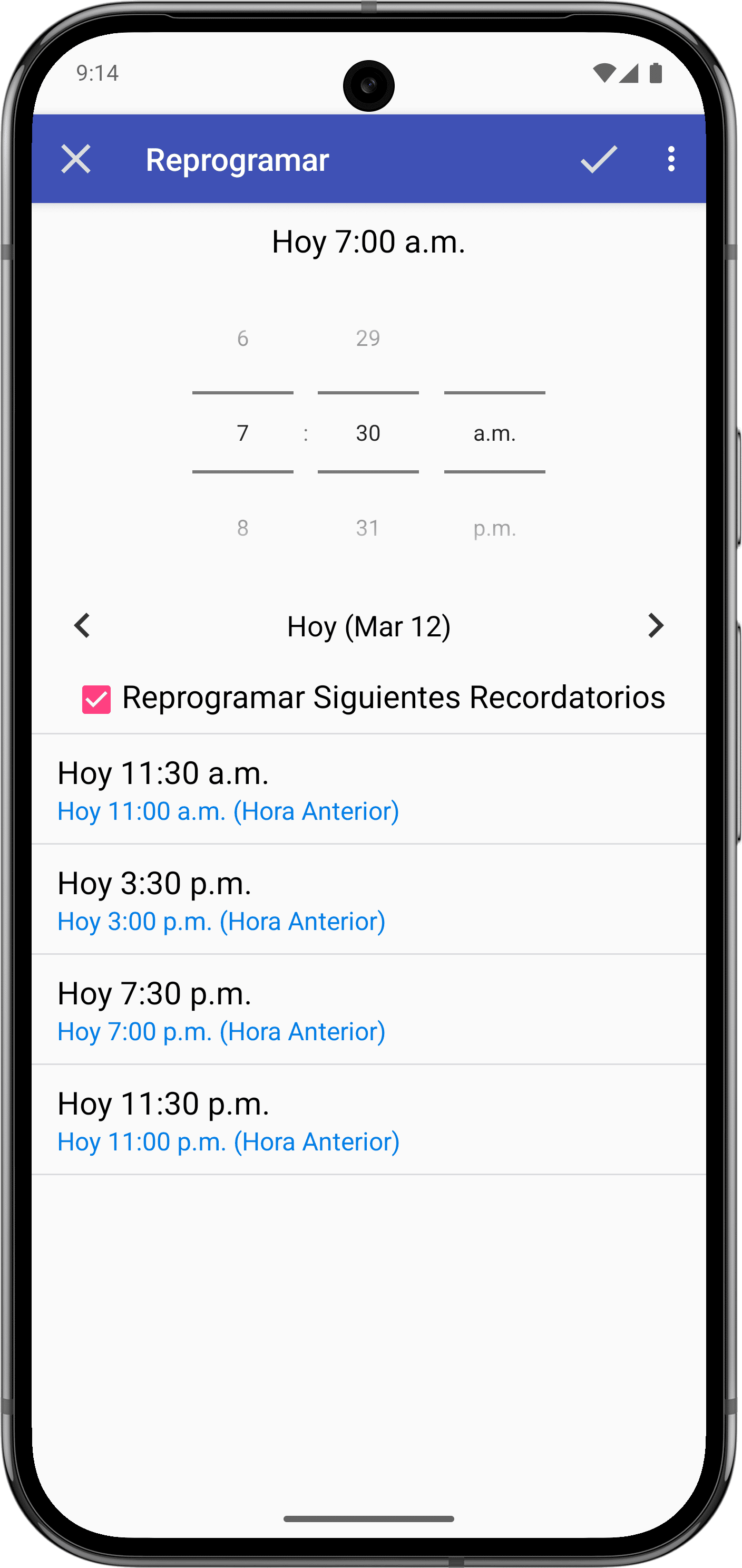Screen dimensions: 742x1568
Task: Select hour 8 in the time picker
Action: click(242, 528)
